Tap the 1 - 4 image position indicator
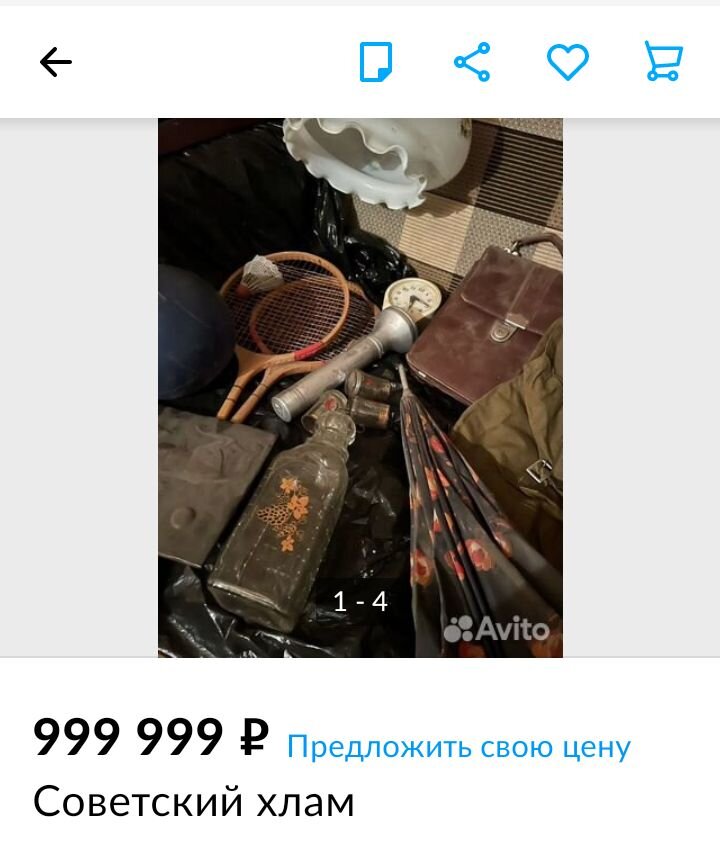This screenshot has width=720, height=854. point(361,600)
